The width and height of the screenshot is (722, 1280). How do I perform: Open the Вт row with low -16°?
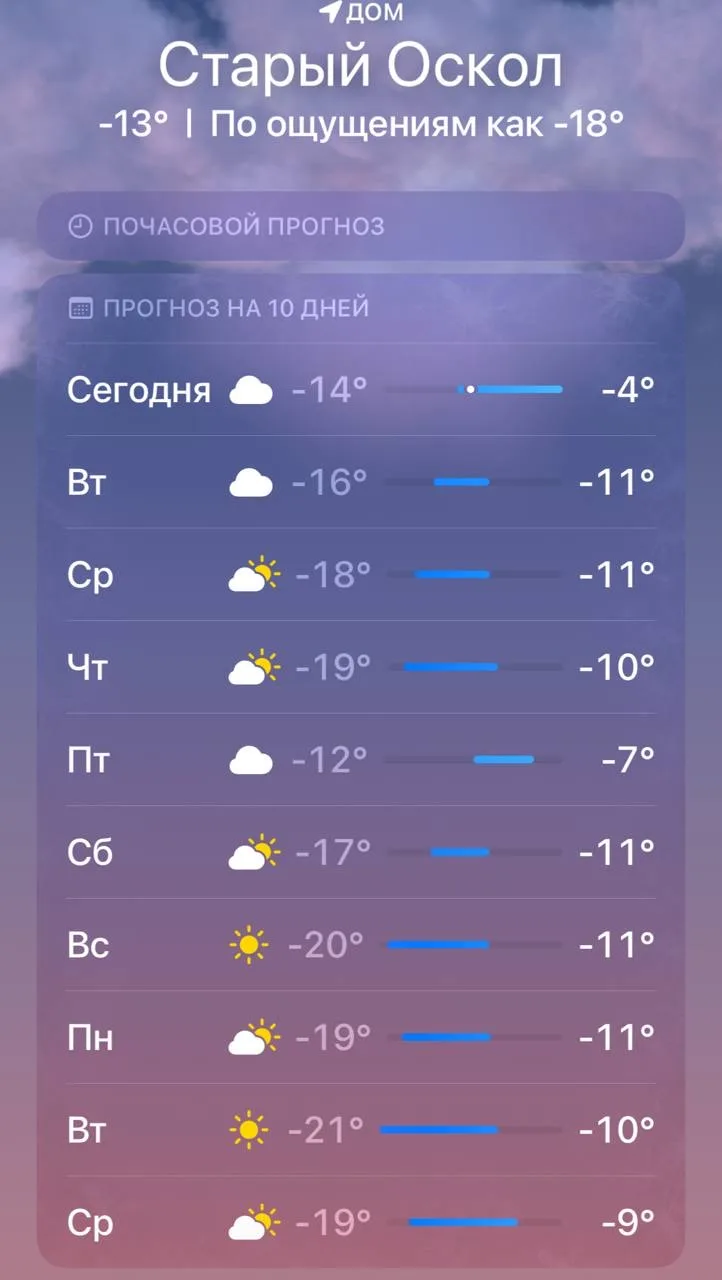pos(360,482)
